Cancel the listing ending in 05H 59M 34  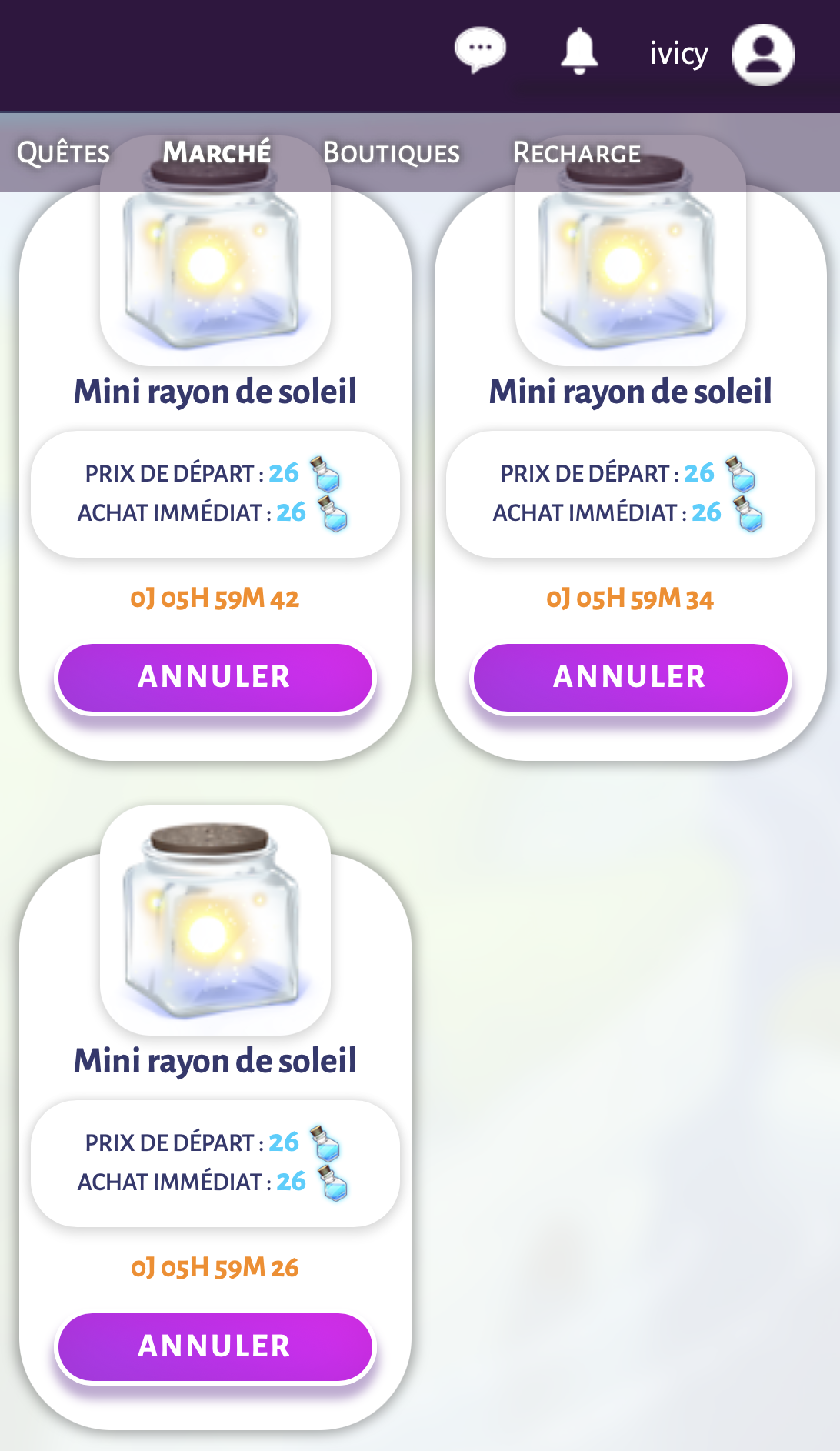tap(631, 677)
